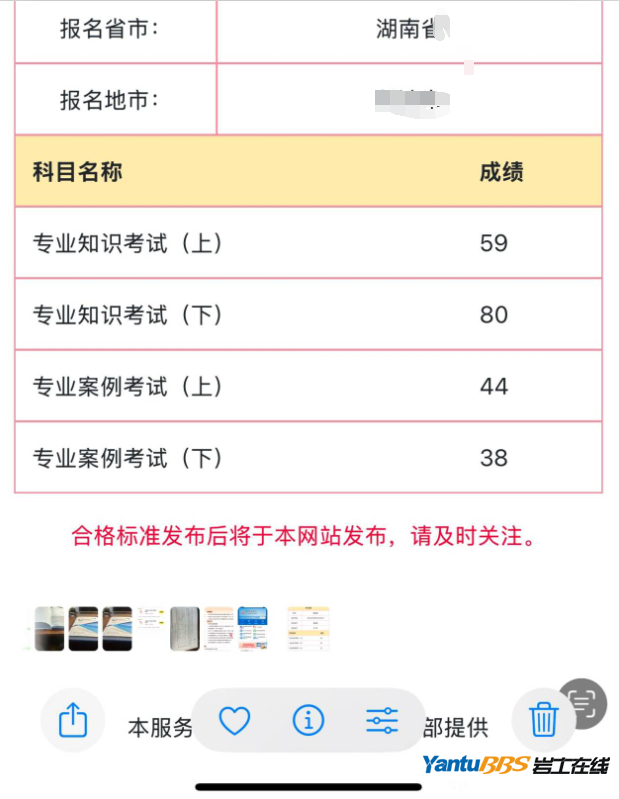Open the edit adjustments sliders
Viewport: 619px width, 799px height.
point(382,720)
